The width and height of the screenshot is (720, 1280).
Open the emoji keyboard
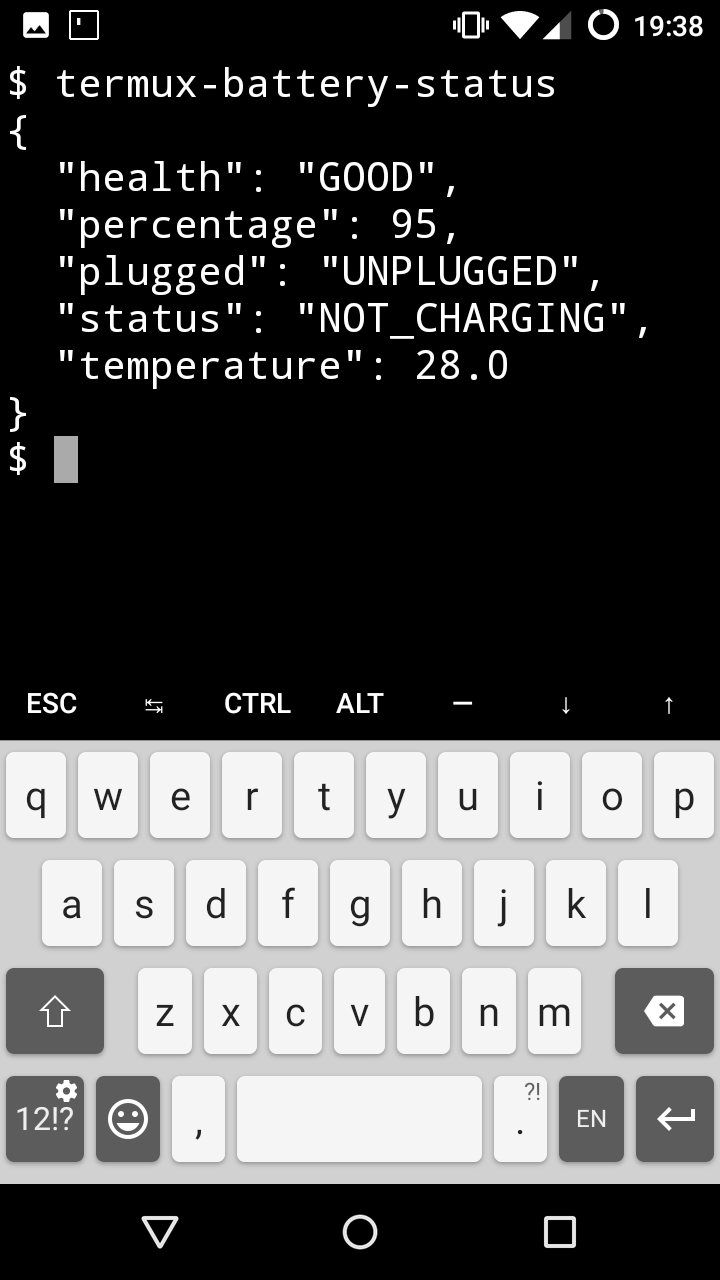[128, 1119]
